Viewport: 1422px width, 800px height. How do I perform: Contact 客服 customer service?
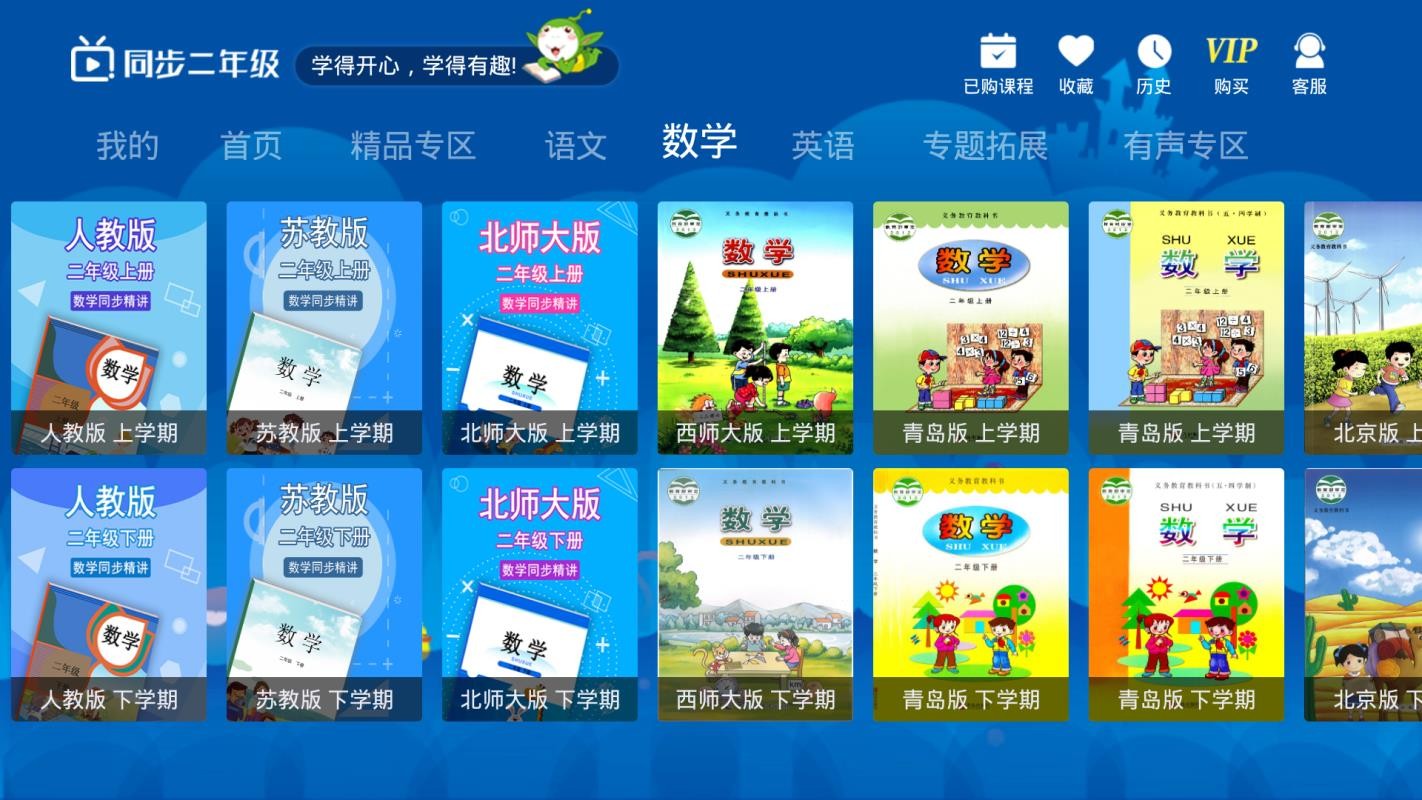coord(1309,64)
